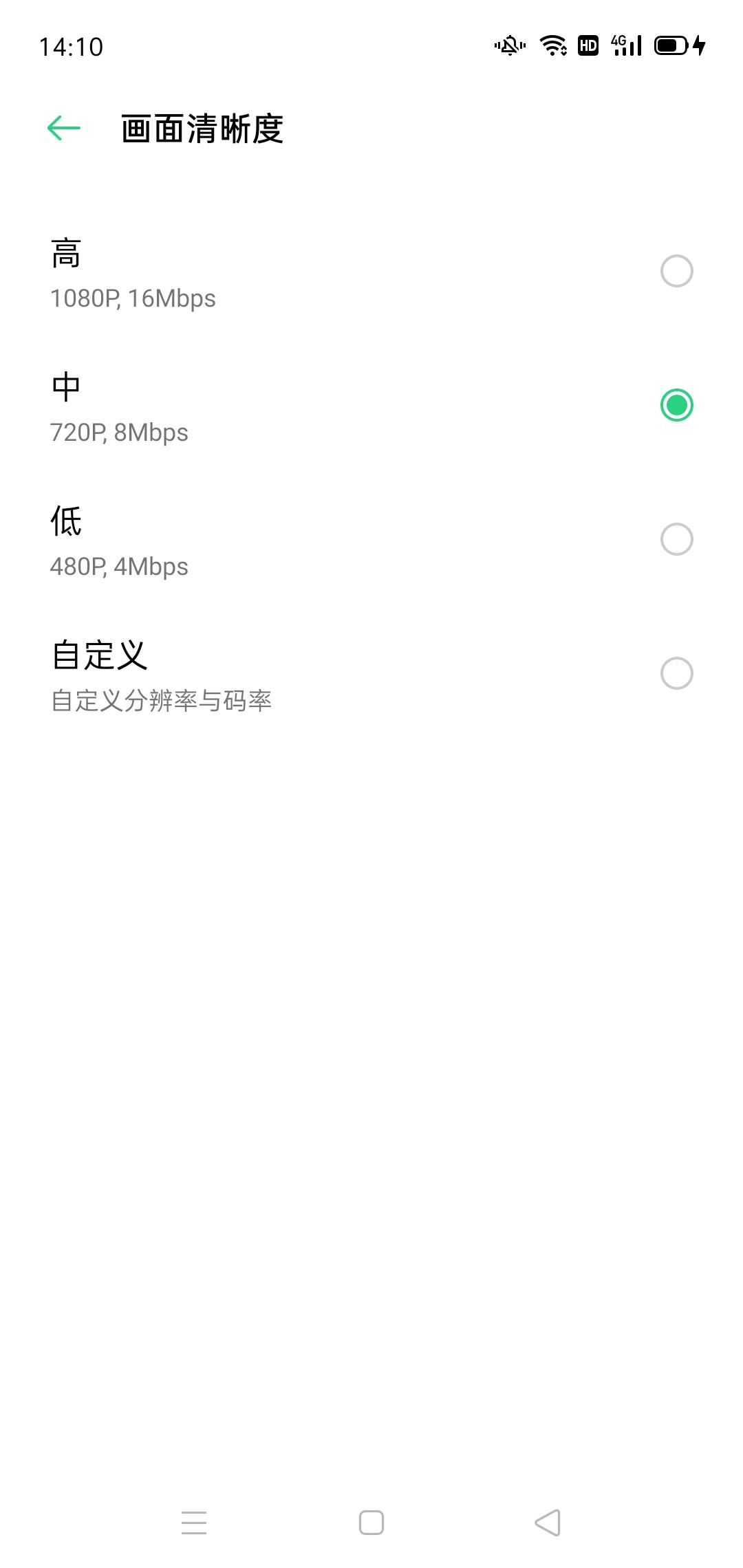Viewport: 743px width, 1568px height.
Task: Tap the system back triangle button
Action: [548, 1523]
